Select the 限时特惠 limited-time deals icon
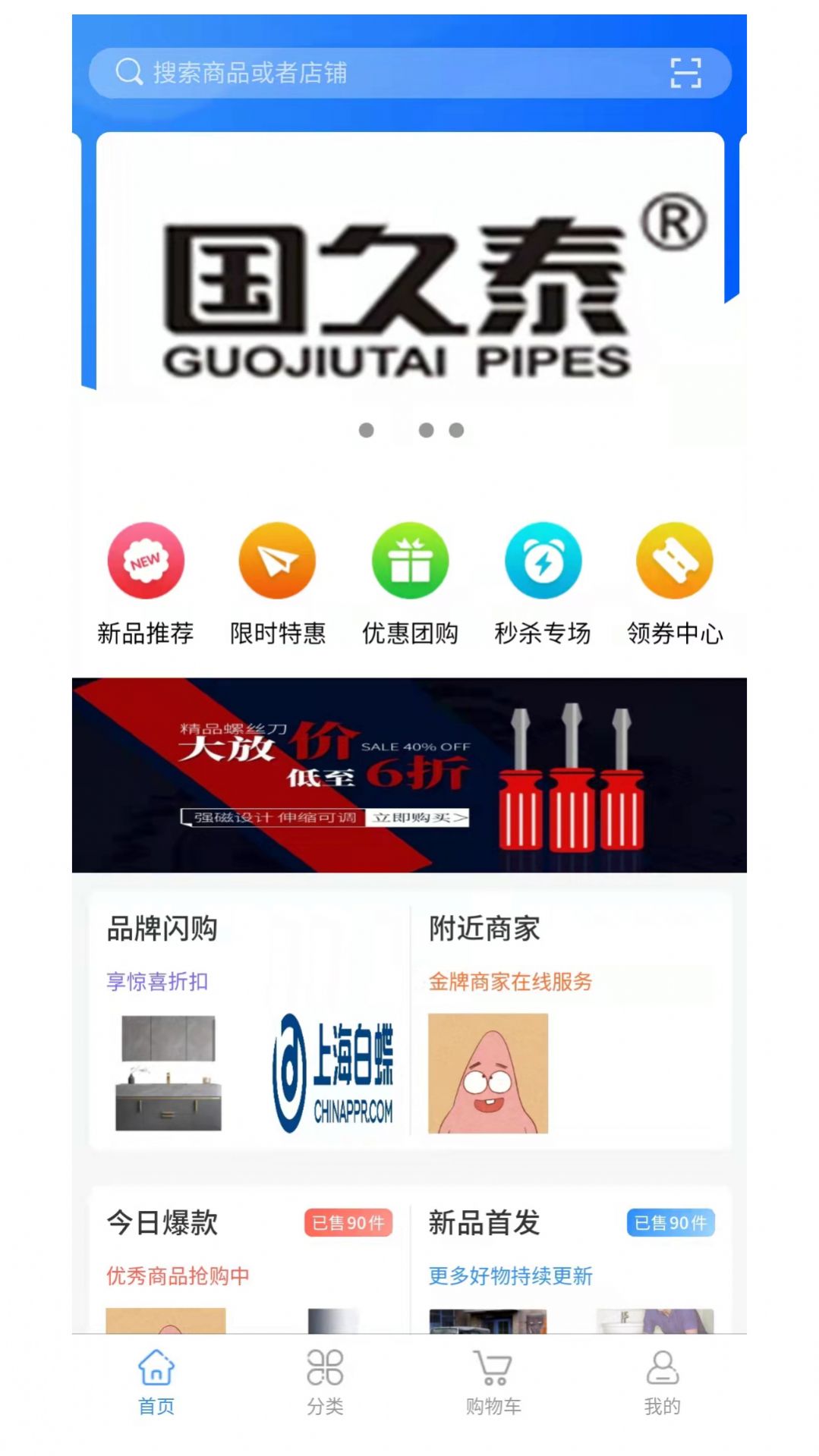Screen dimensions: 819x1456 pyautogui.click(x=277, y=561)
